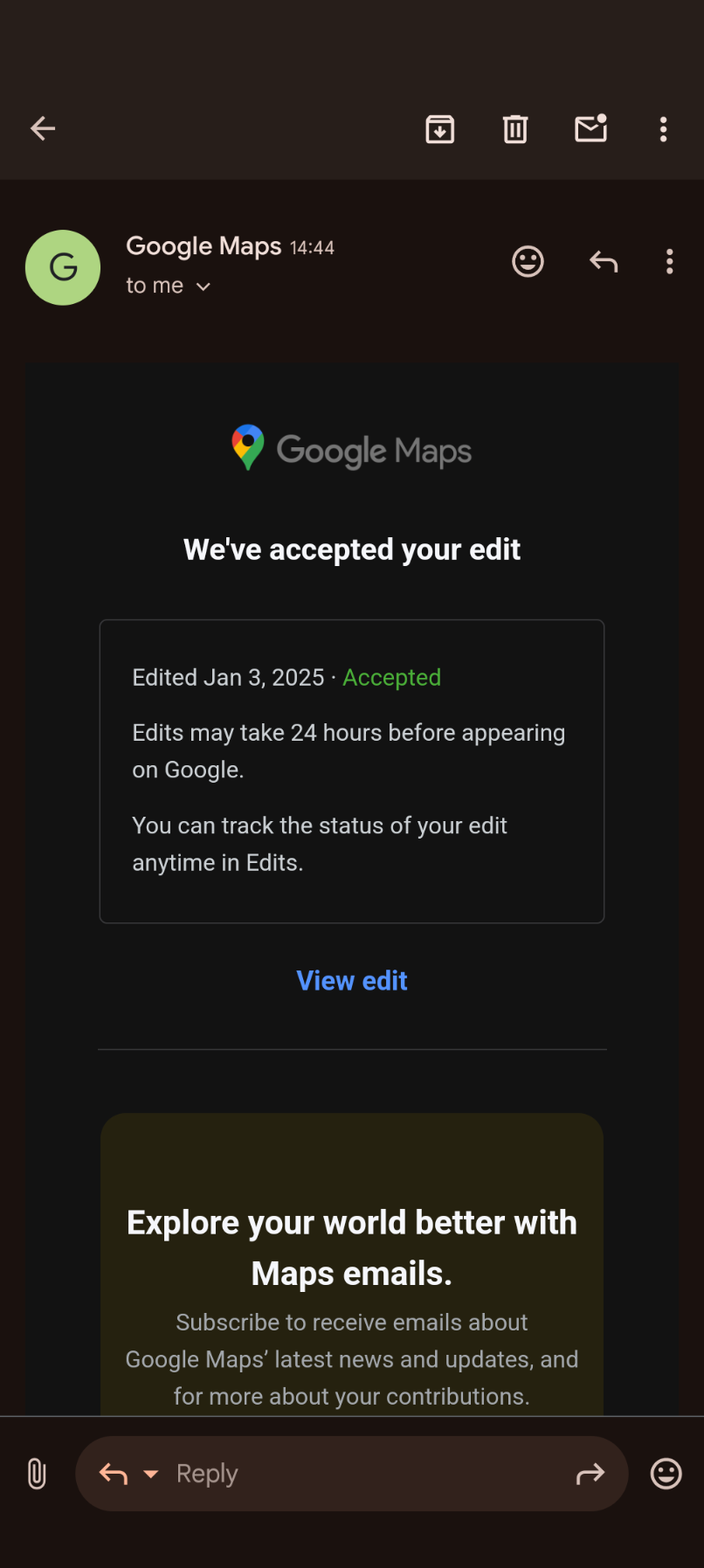The height and width of the screenshot is (1568, 704).
Task: Tap the Google Maps sender avatar
Action: 63,267
